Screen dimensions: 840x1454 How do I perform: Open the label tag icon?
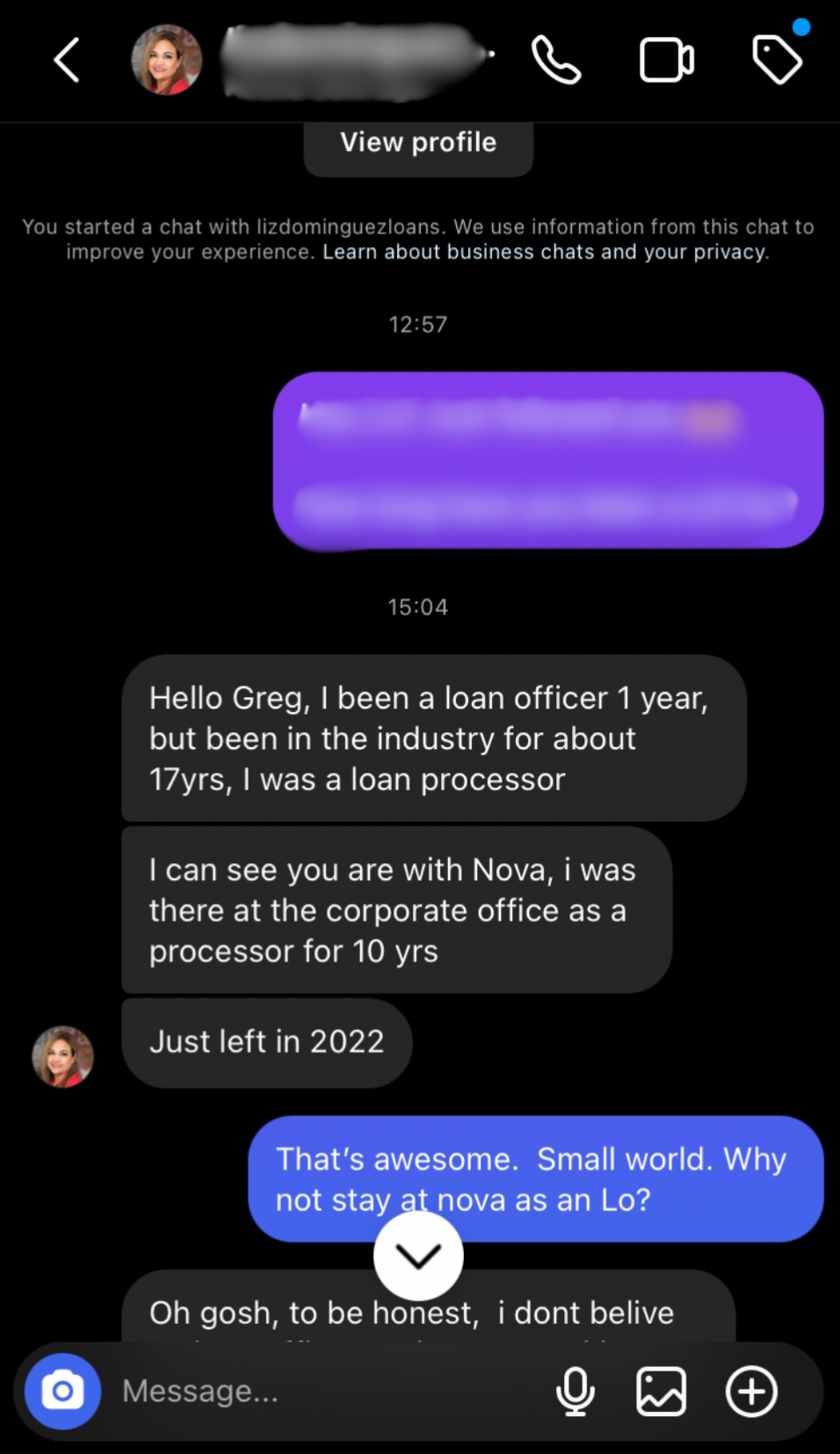[x=777, y=60]
